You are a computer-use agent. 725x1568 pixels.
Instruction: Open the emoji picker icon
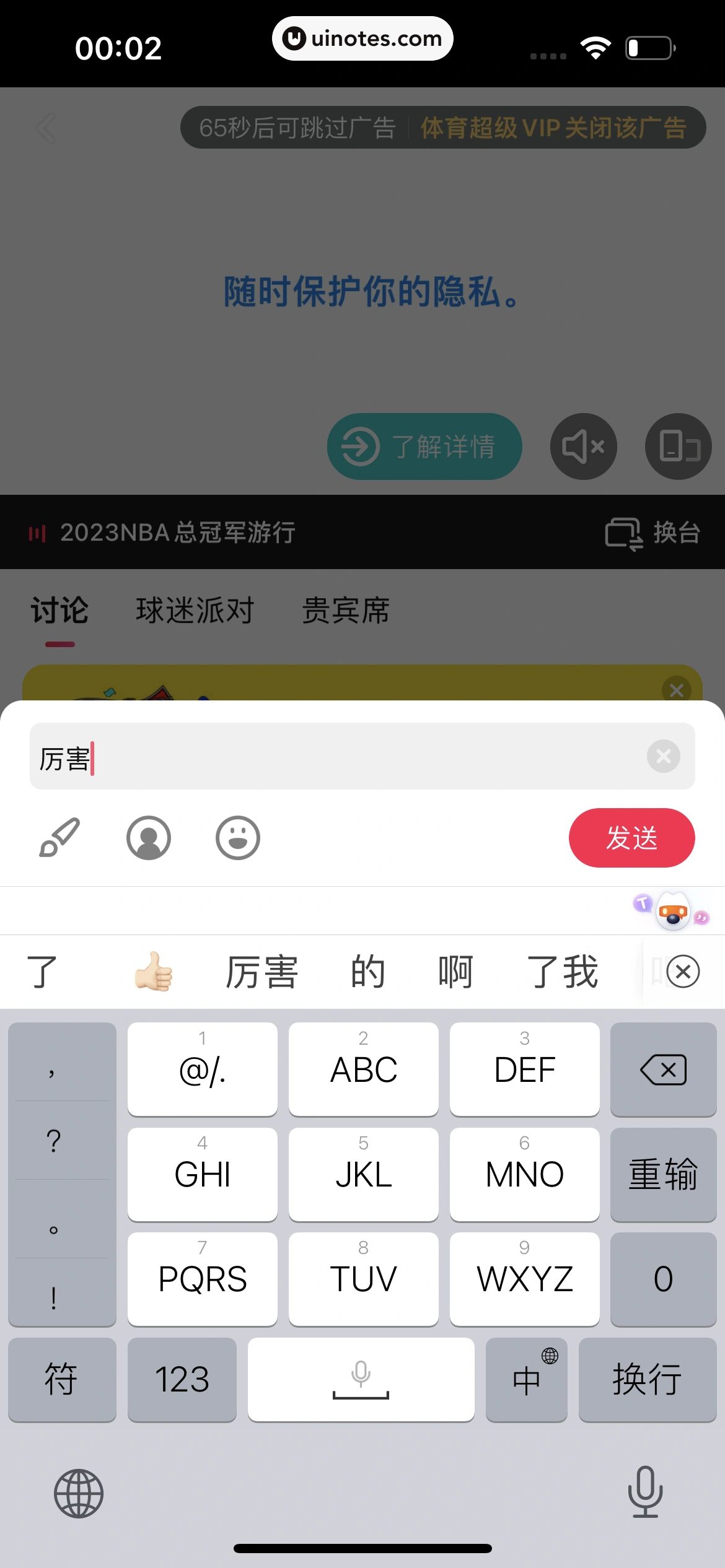(237, 838)
